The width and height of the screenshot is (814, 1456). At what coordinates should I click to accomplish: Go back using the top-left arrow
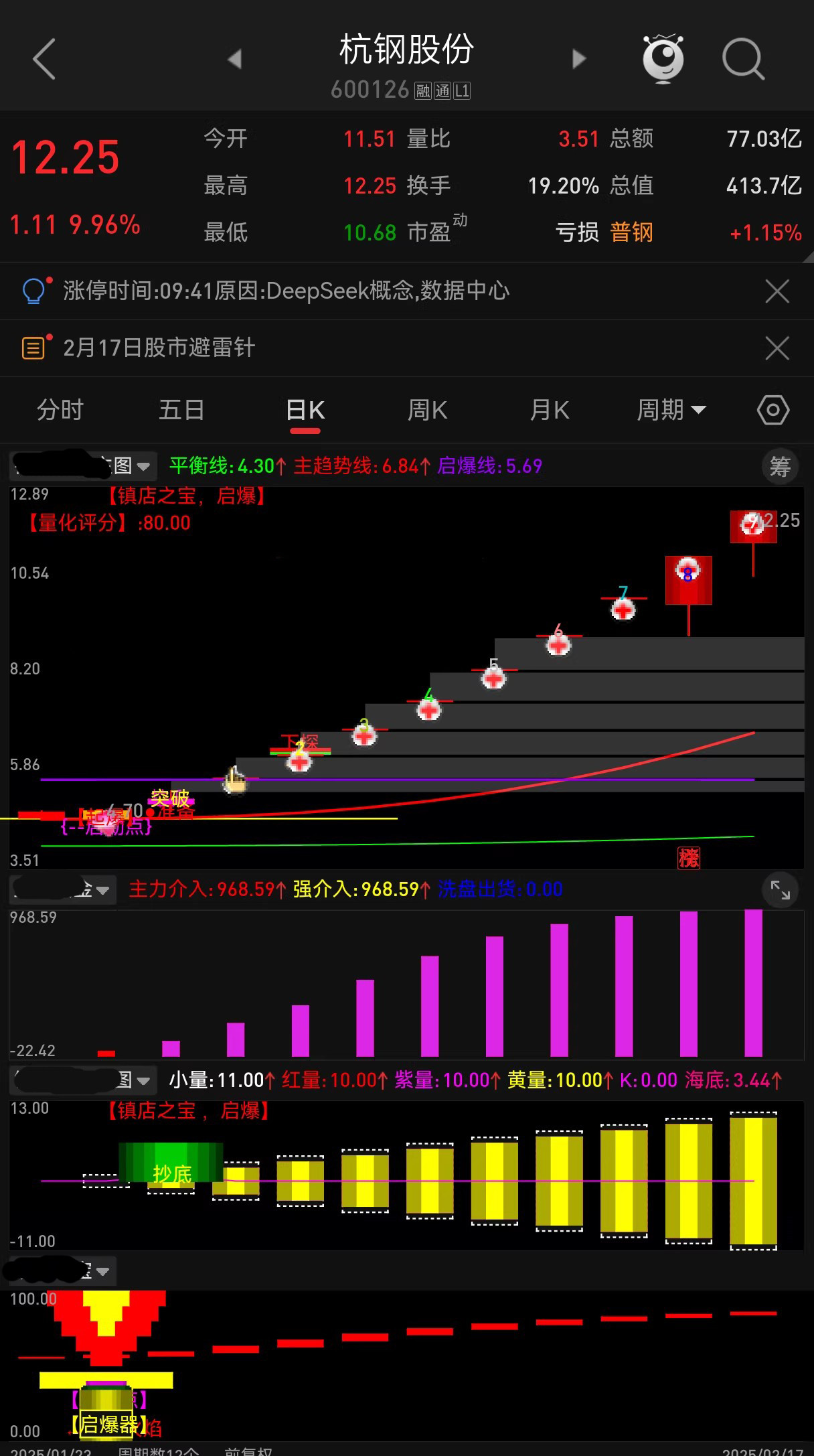pyautogui.click(x=44, y=60)
